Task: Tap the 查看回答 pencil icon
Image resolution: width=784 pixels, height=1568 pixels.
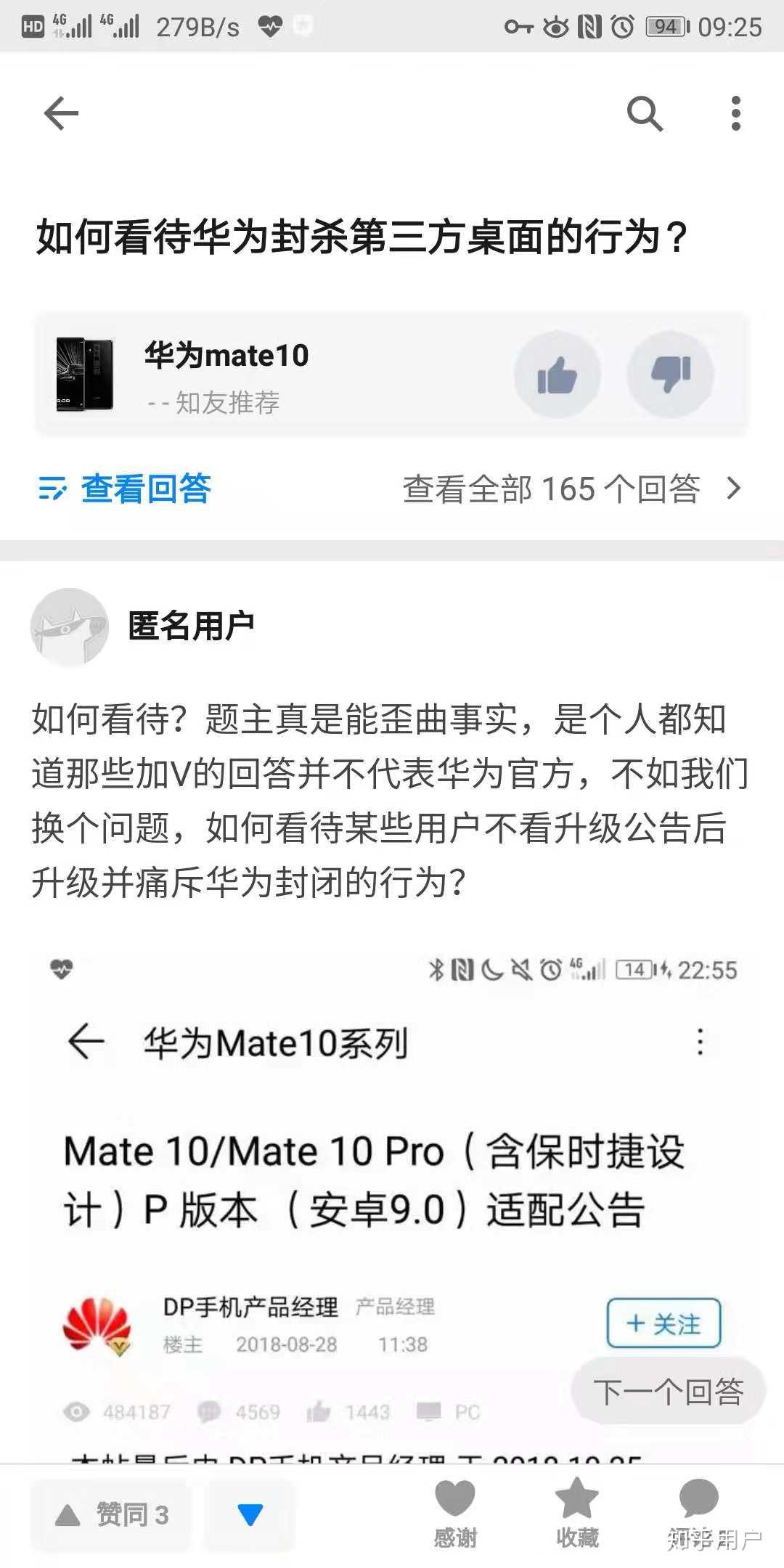Action: pyautogui.click(x=53, y=489)
